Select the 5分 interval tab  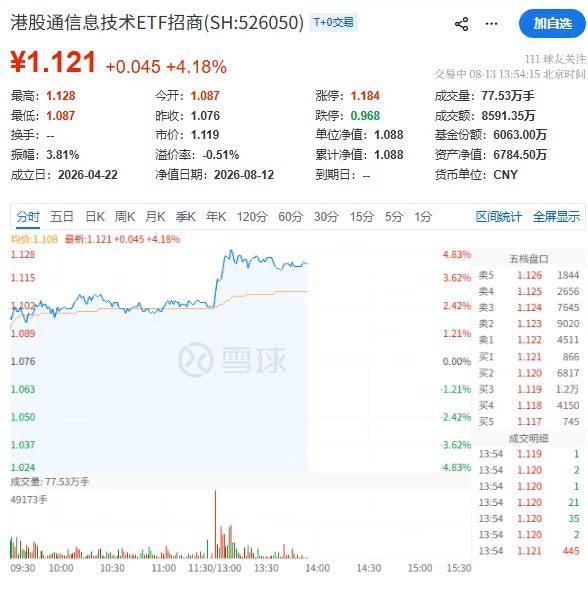[394, 217]
